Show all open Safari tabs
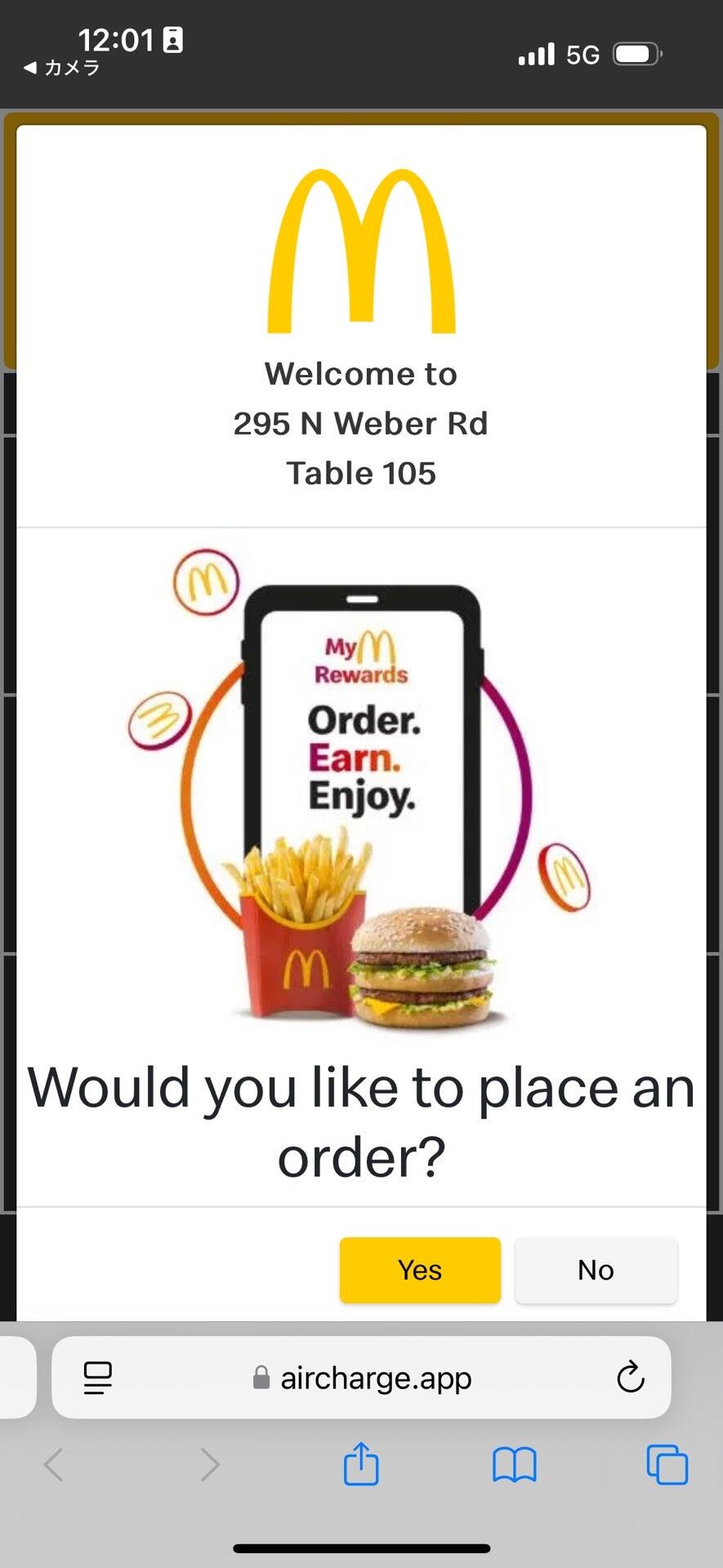The height and width of the screenshot is (1568, 723). [x=667, y=1464]
